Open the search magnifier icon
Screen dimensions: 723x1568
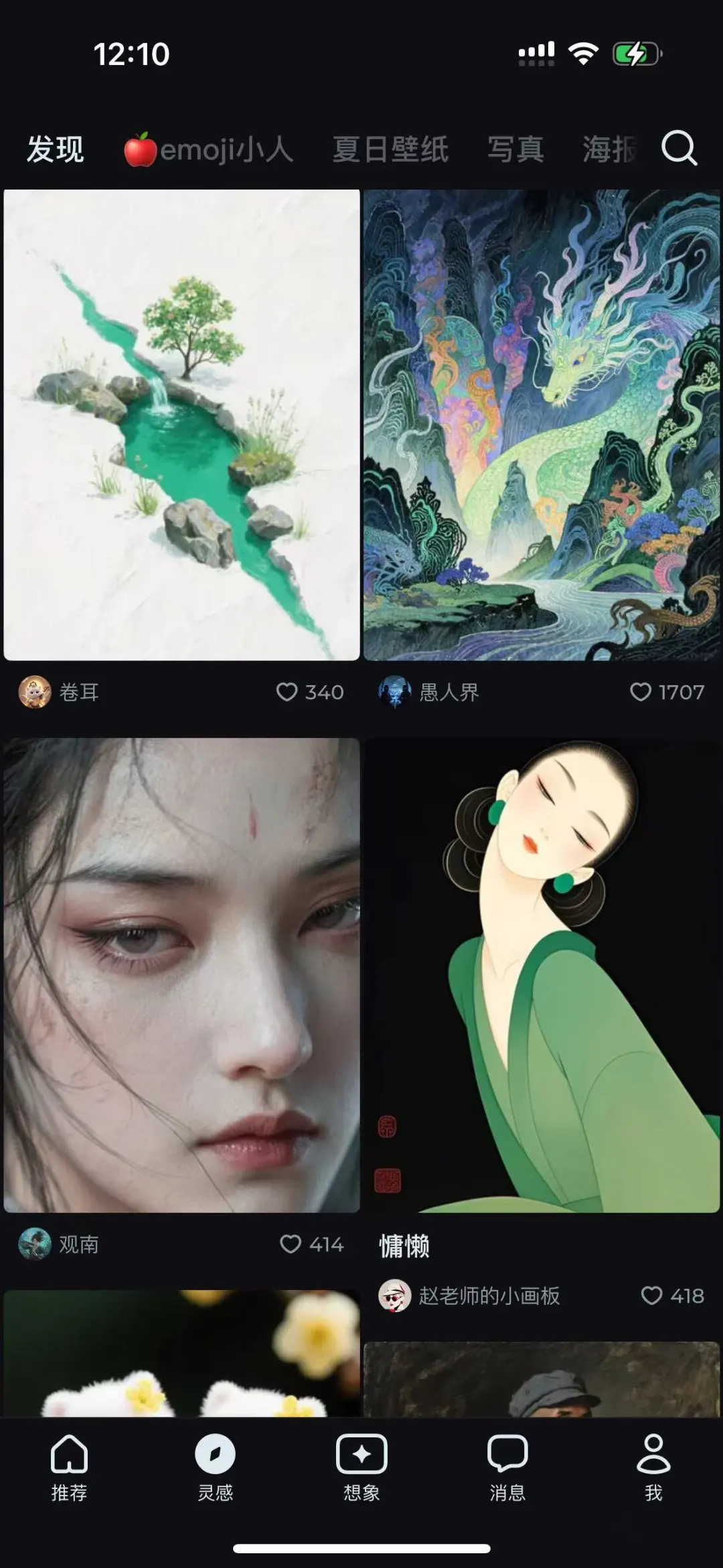[679, 148]
